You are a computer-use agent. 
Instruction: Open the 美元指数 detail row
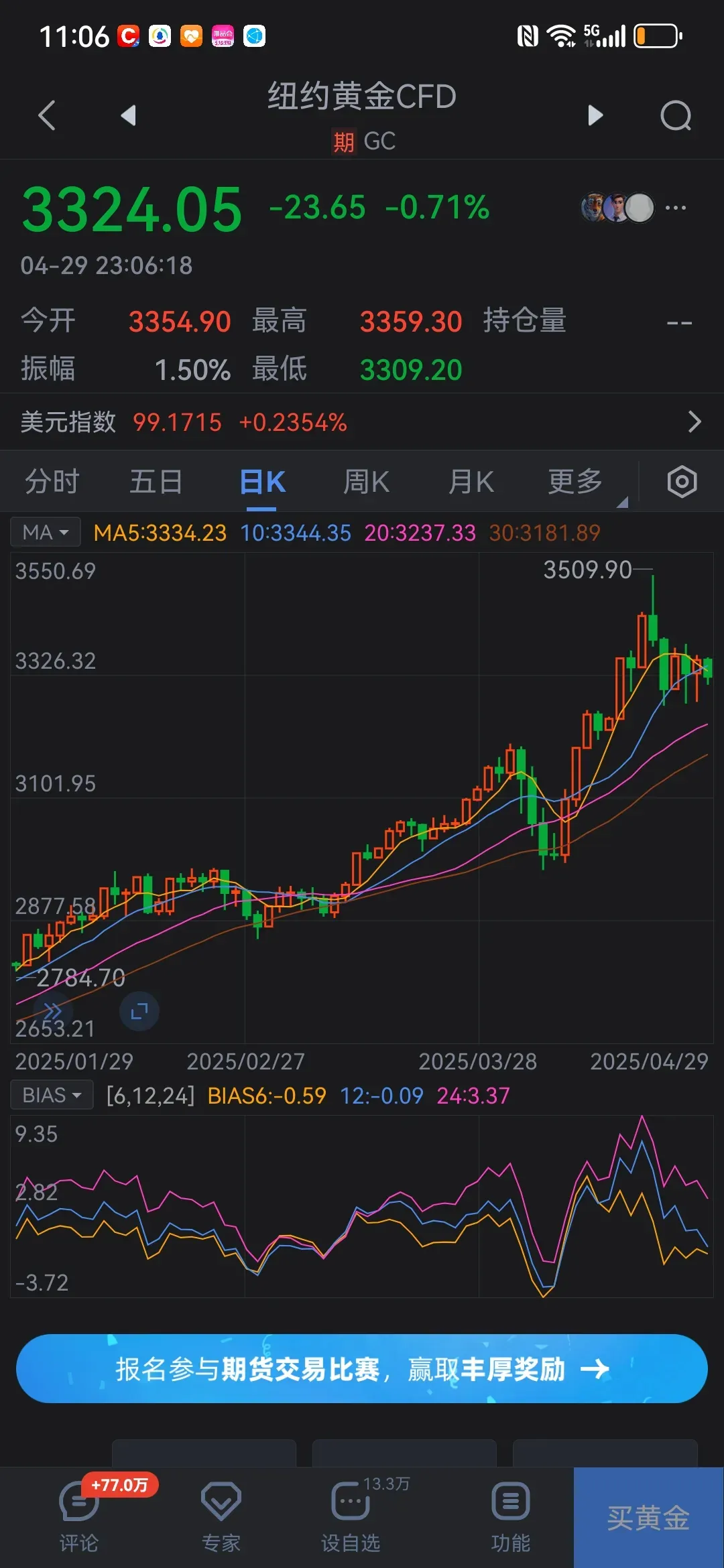(362, 422)
